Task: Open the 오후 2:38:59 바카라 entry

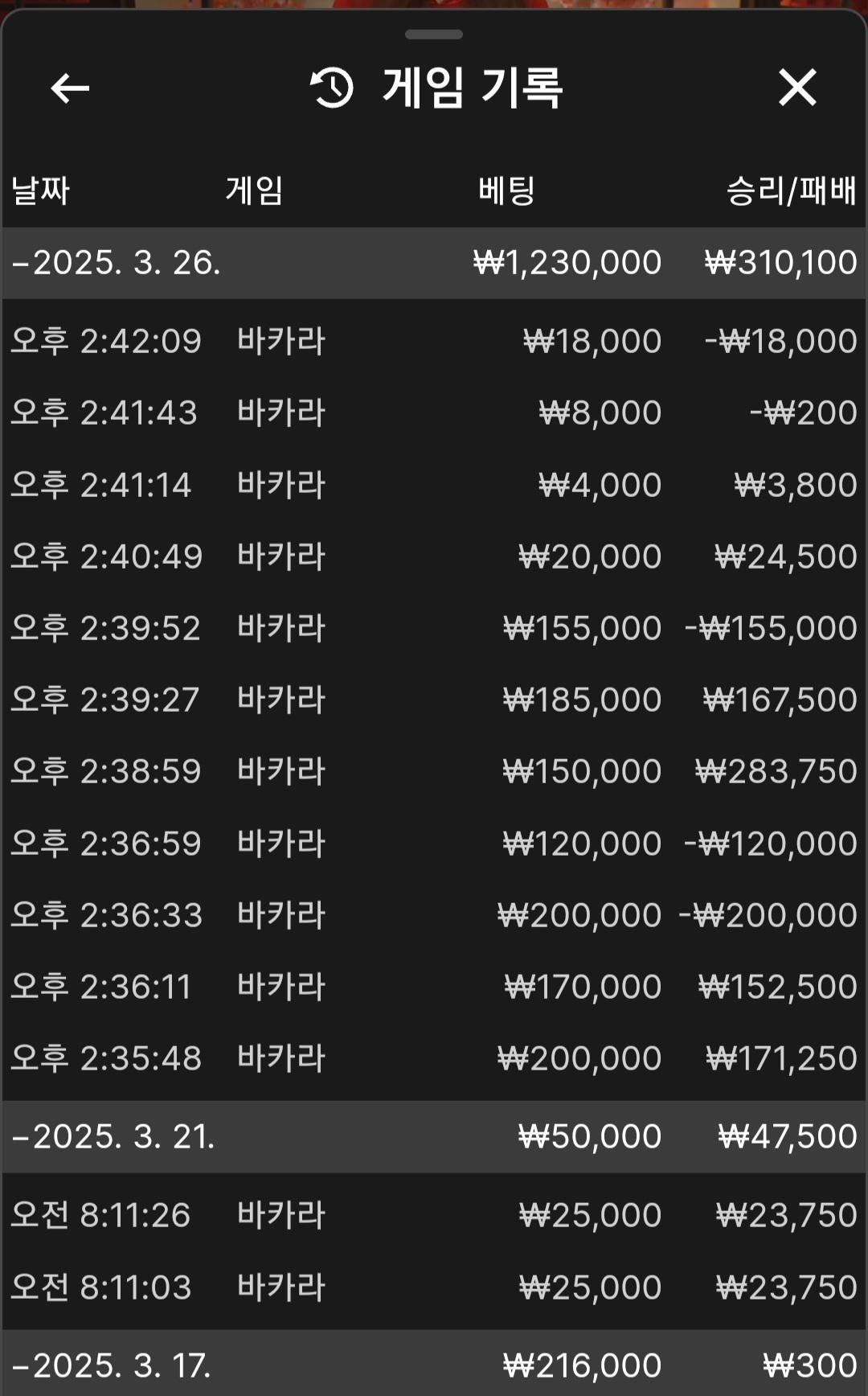Action: point(434,771)
